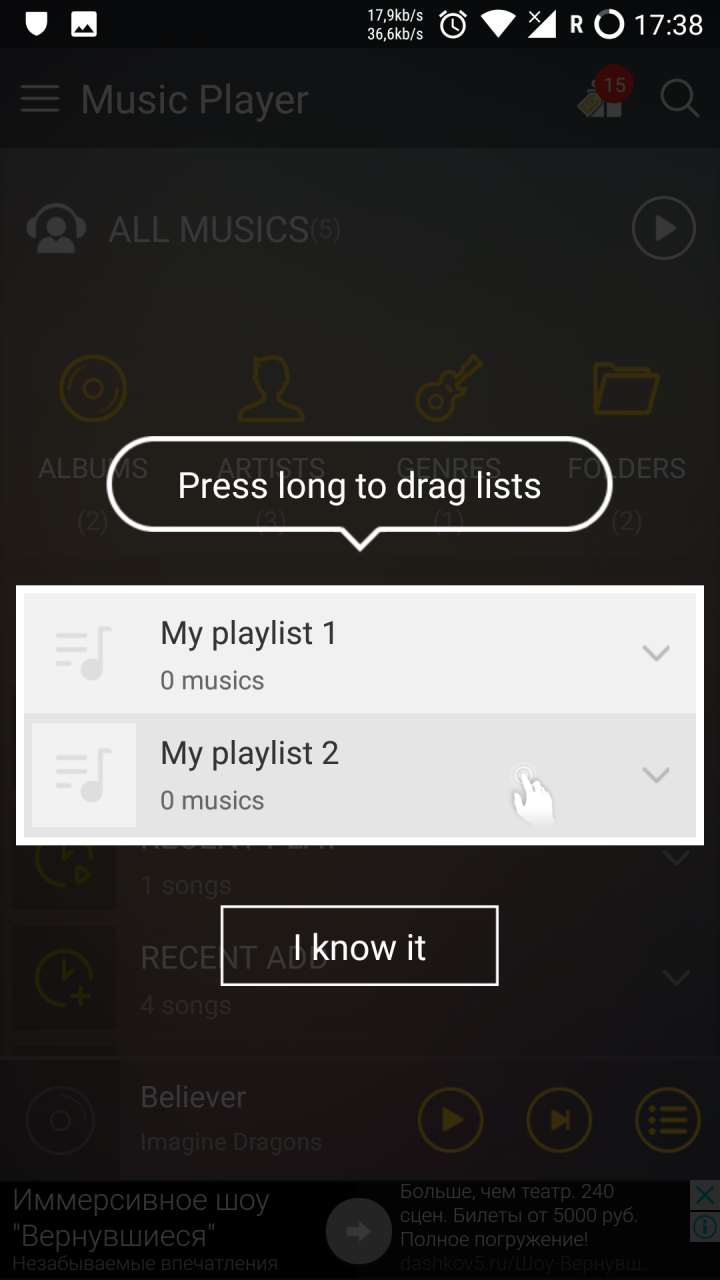Screen dimensions: 720x1280
Task: Open the Artists section icon
Action: pyautogui.click(x=270, y=388)
